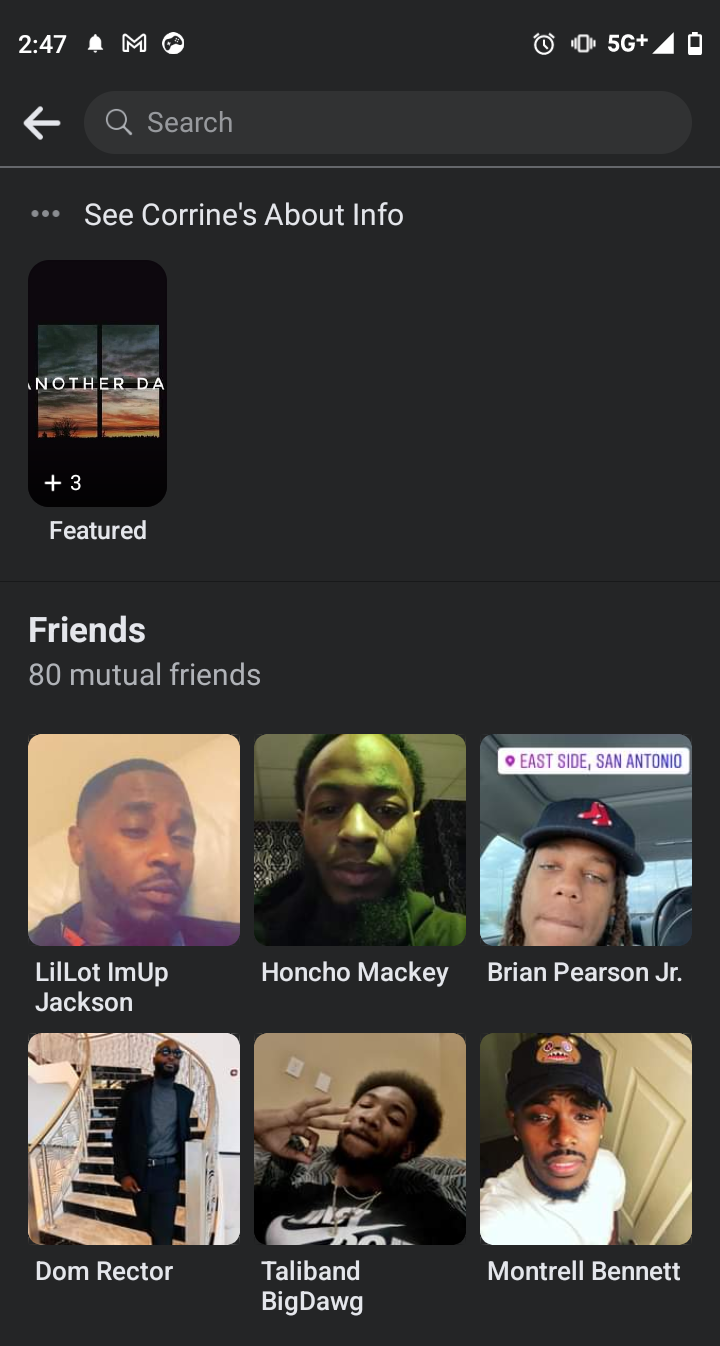Screen dimensions: 720x1346
Task: View Montrell Bennett's profile
Action: (586, 1139)
